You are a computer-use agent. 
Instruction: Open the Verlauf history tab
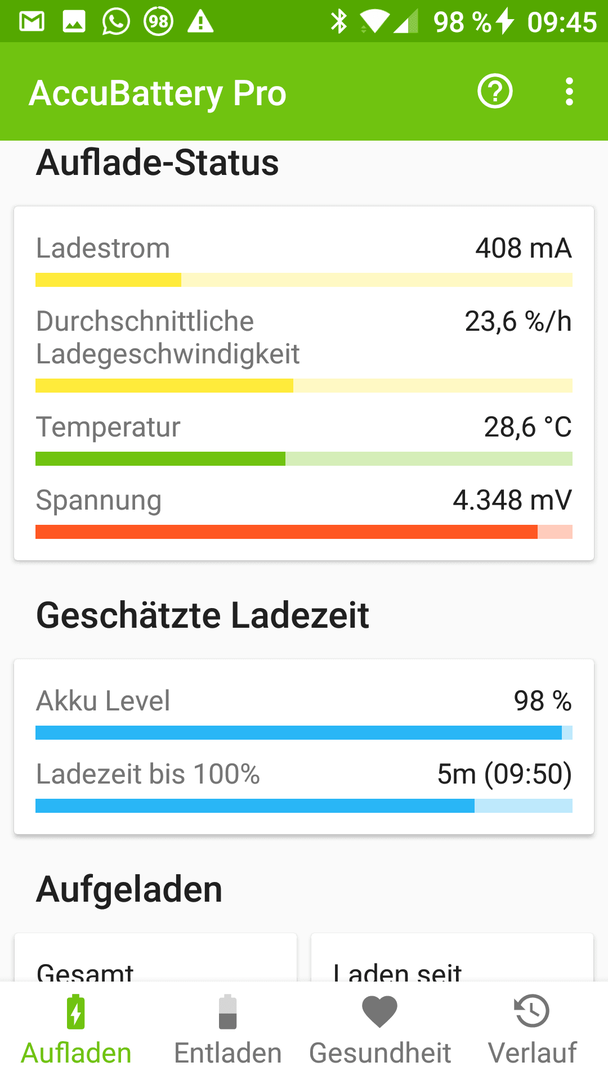click(532, 1030)
